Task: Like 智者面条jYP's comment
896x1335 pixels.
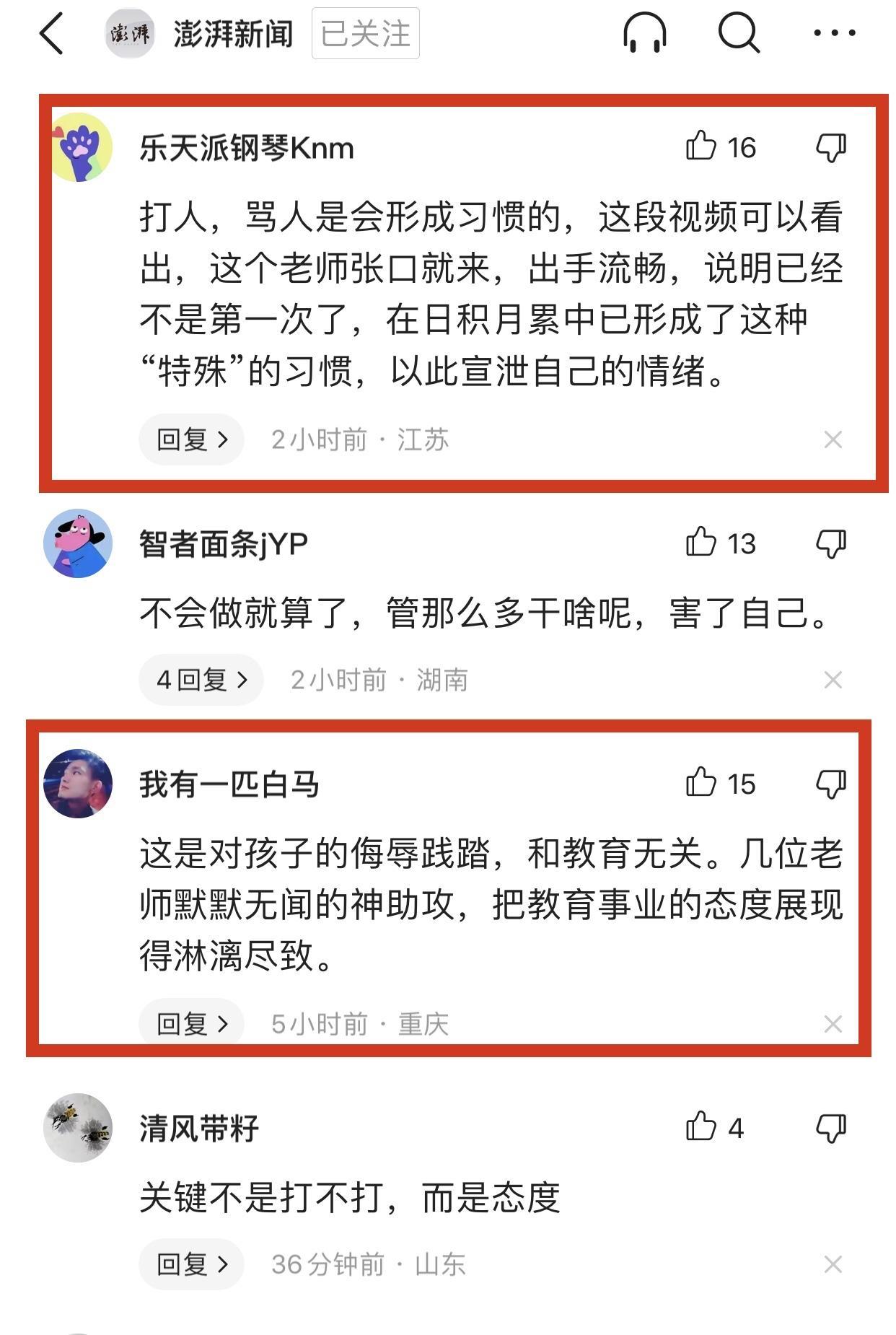Action: 701,543
